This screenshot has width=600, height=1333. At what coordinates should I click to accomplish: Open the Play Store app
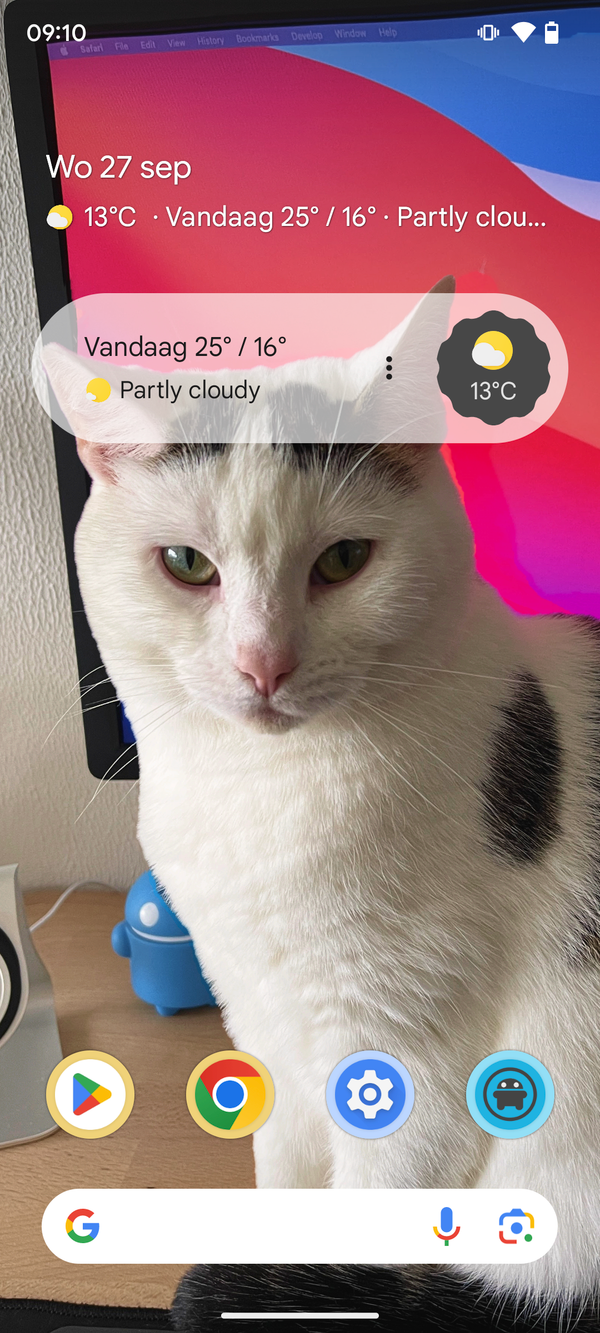click(x=90, y=1094)
